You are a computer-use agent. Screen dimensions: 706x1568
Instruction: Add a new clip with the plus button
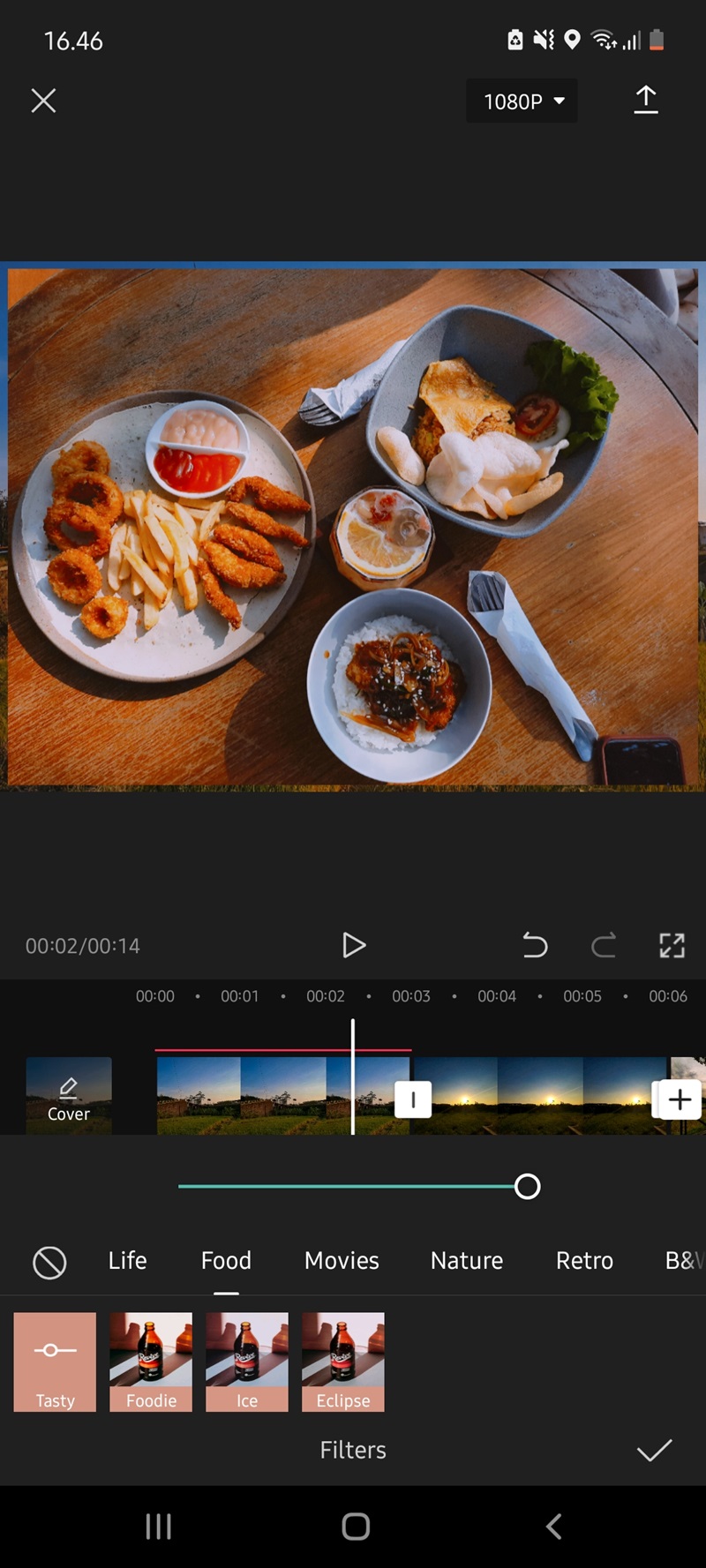click(x=680, y=1099)
